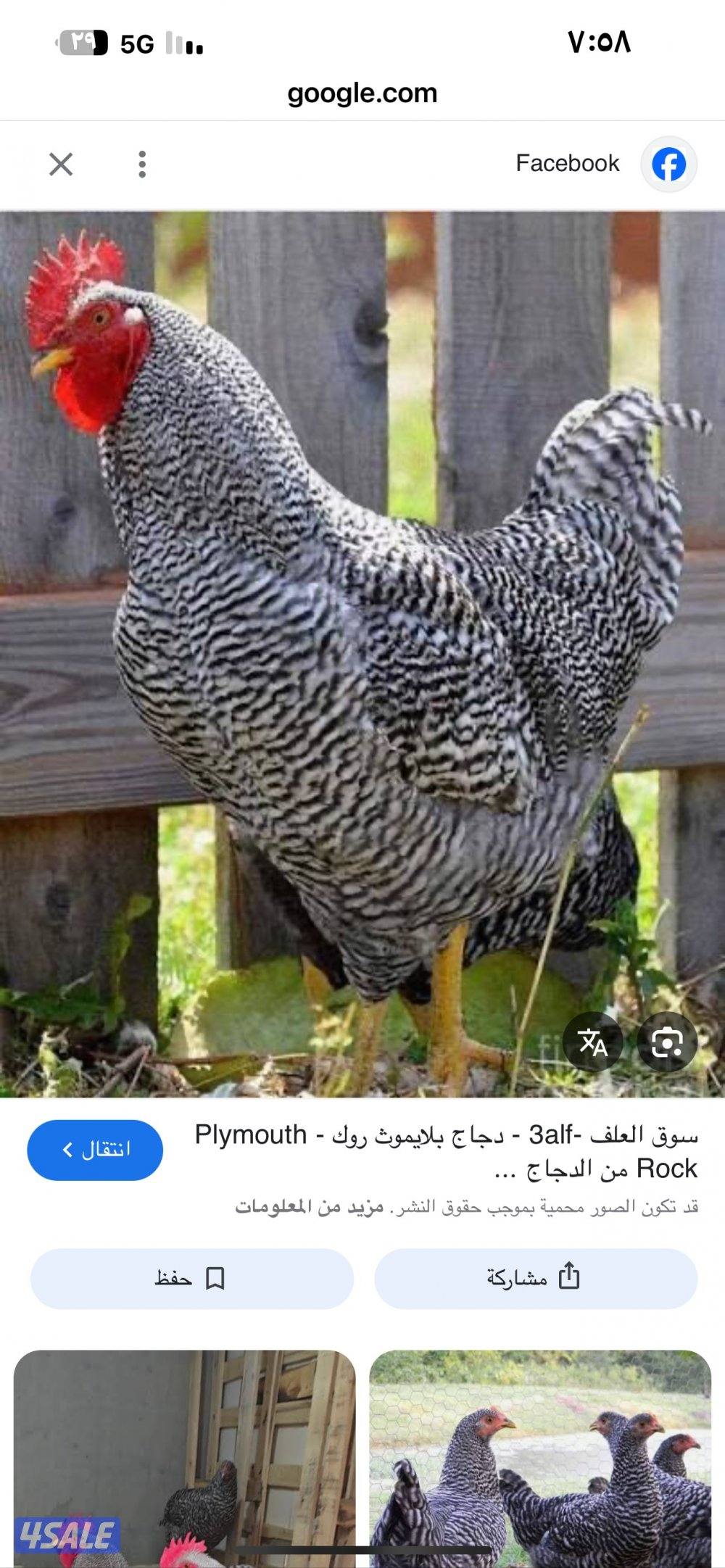Image resolution: width=725 pixels, height=1568 pixels.
Task: Translate text in the image
Action: 593,1042
